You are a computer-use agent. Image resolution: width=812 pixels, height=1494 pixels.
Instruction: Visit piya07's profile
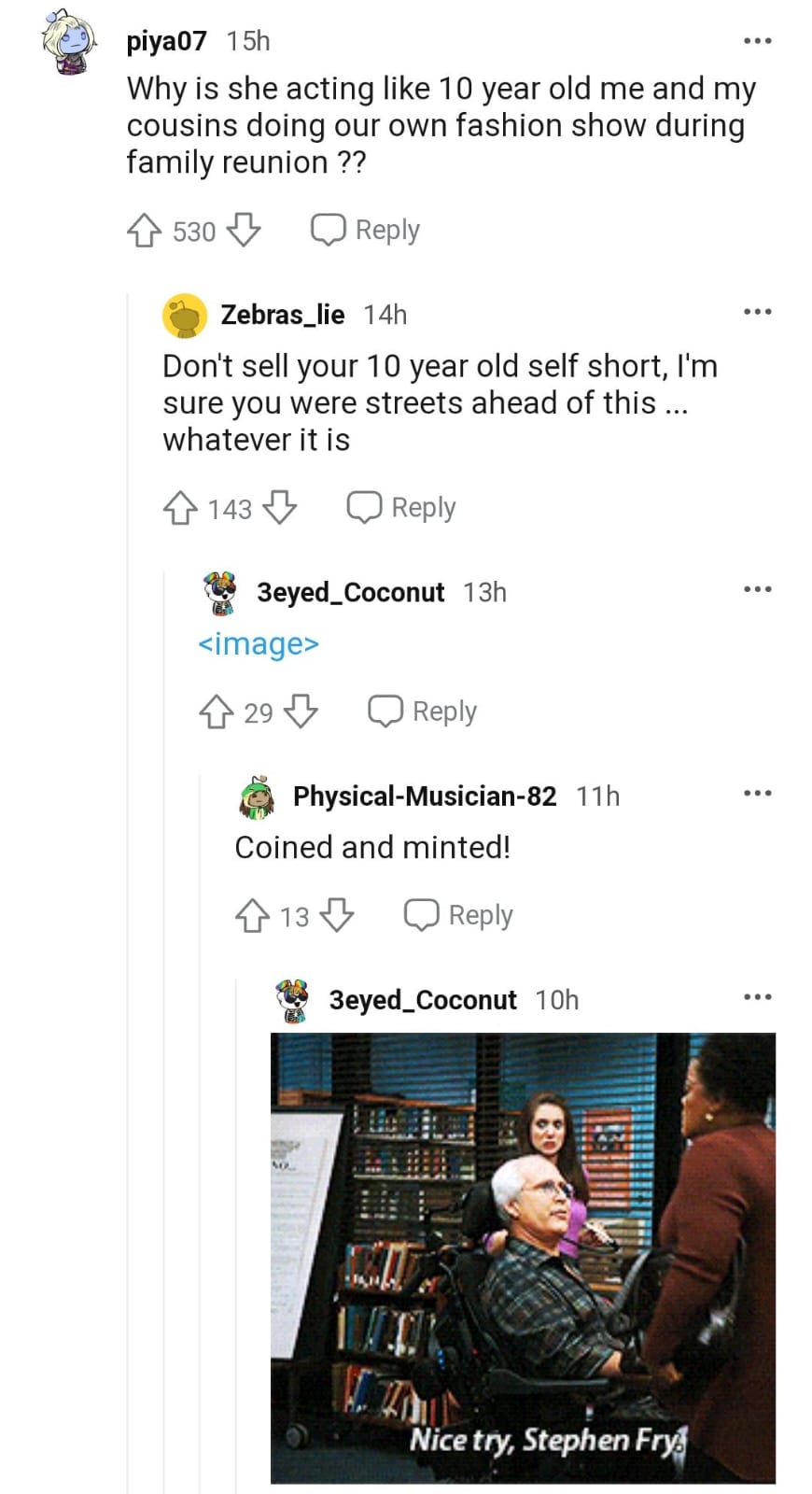(166, 41)
